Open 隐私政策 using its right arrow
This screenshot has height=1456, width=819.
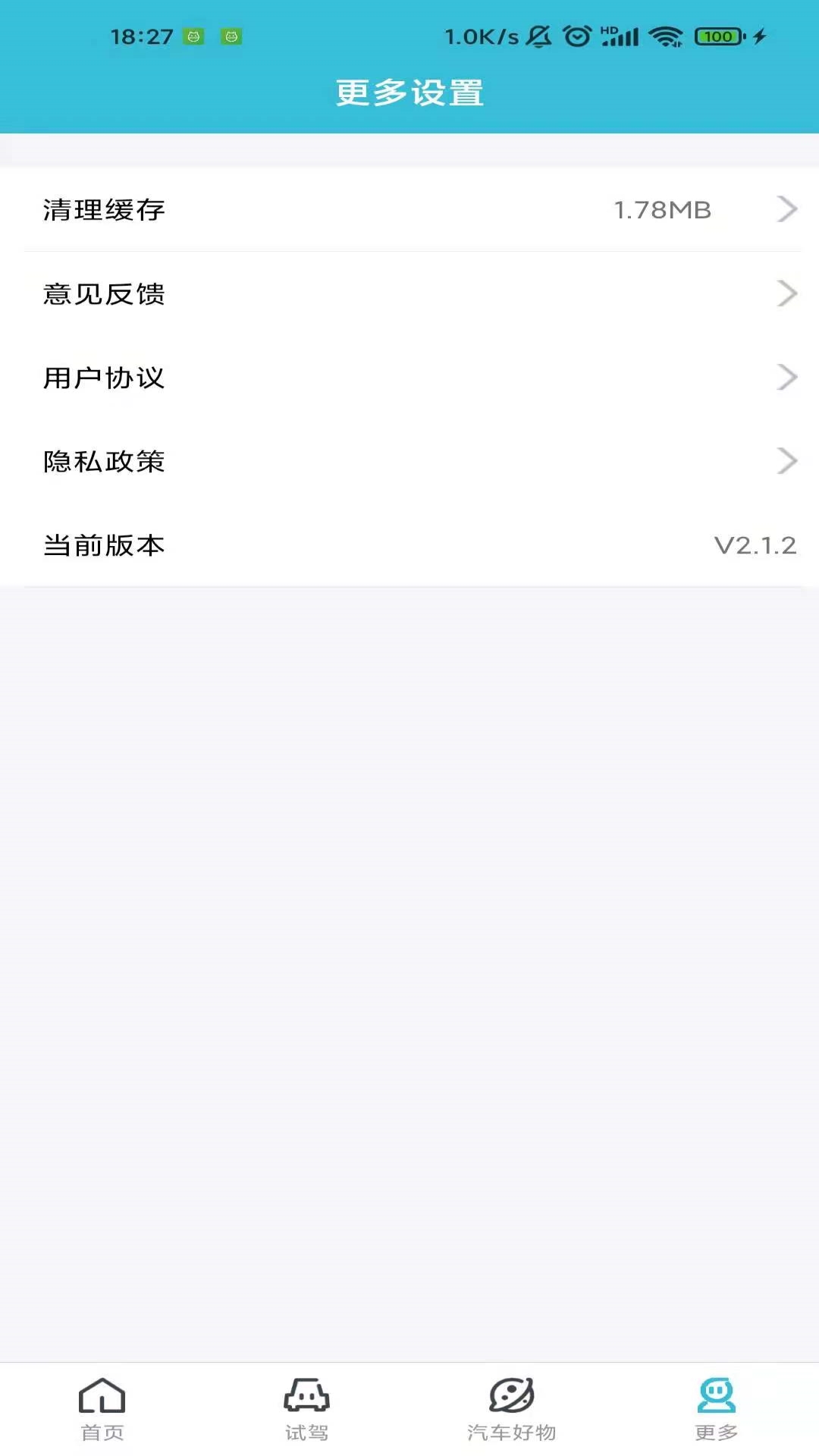click(x=786, y=461)
